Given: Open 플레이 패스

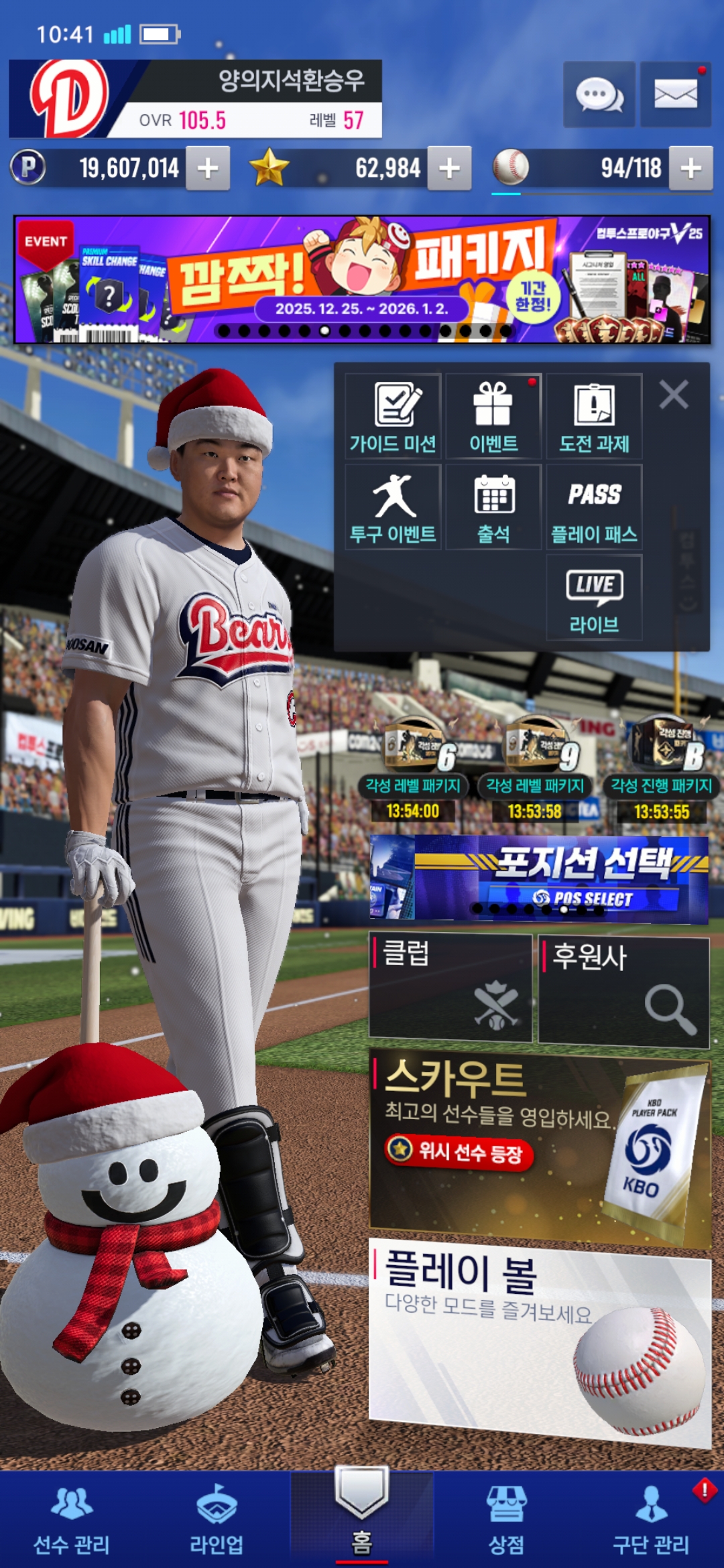Looking at the screenshot, I should (x=594, y=507).
